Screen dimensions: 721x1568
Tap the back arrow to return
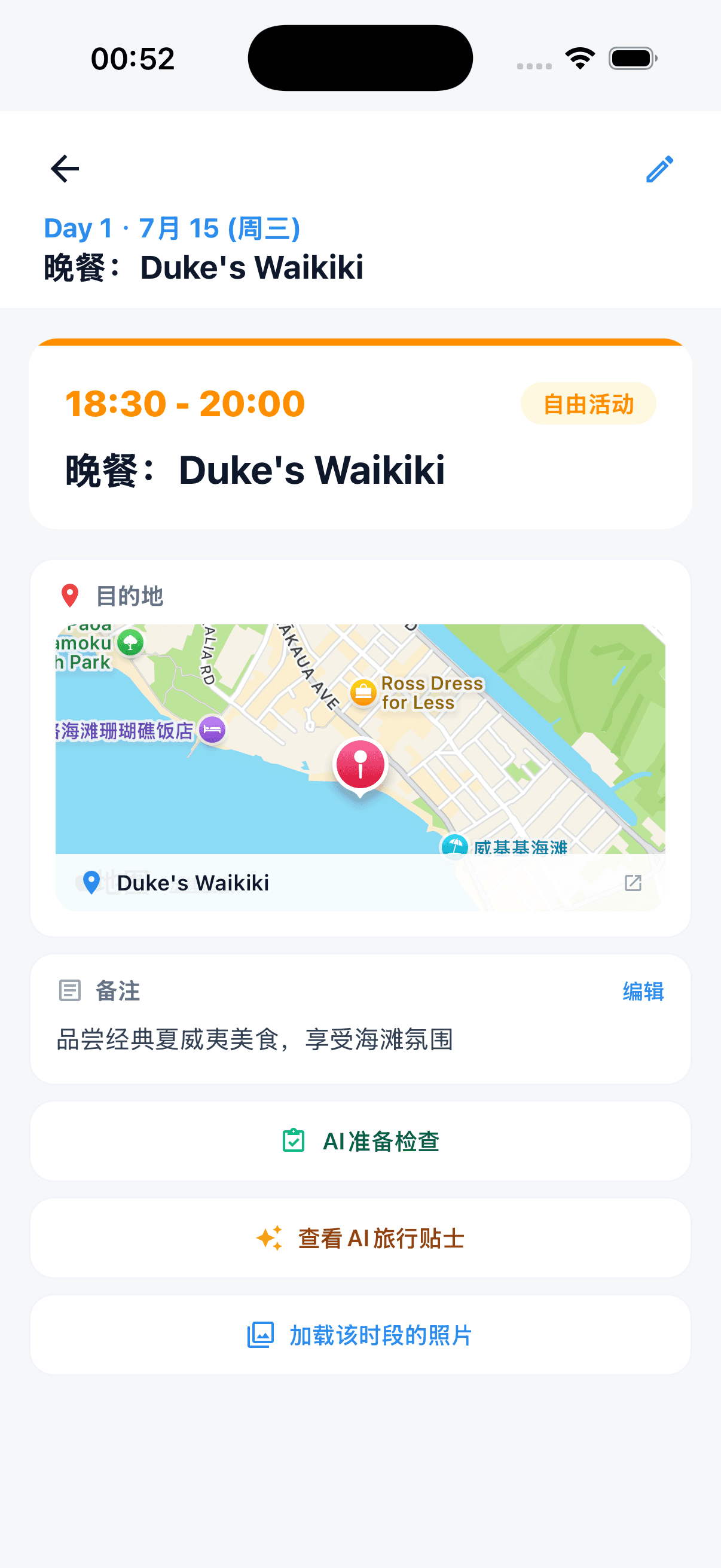click(x=63, y=169)
